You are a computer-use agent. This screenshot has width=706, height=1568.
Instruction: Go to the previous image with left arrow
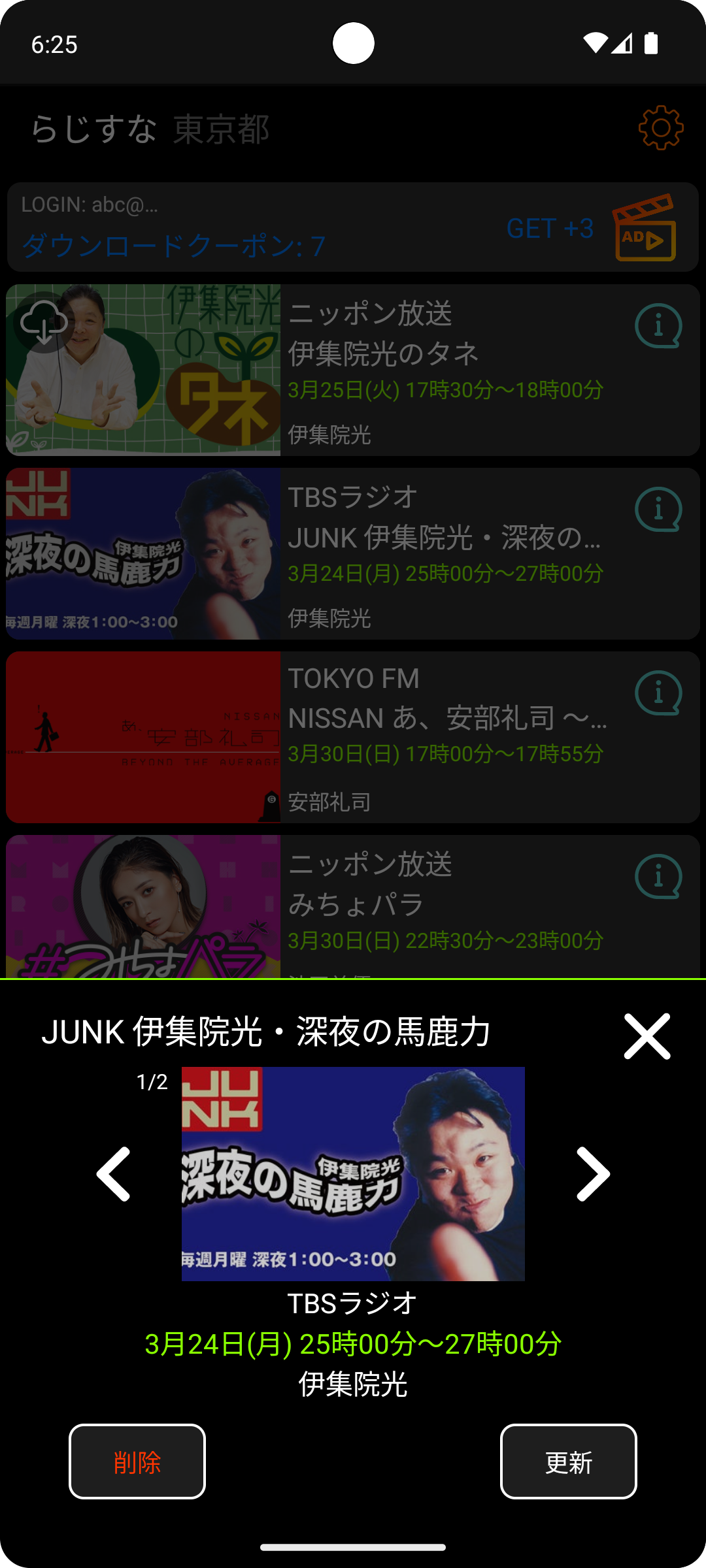[x=114, y=1174]
